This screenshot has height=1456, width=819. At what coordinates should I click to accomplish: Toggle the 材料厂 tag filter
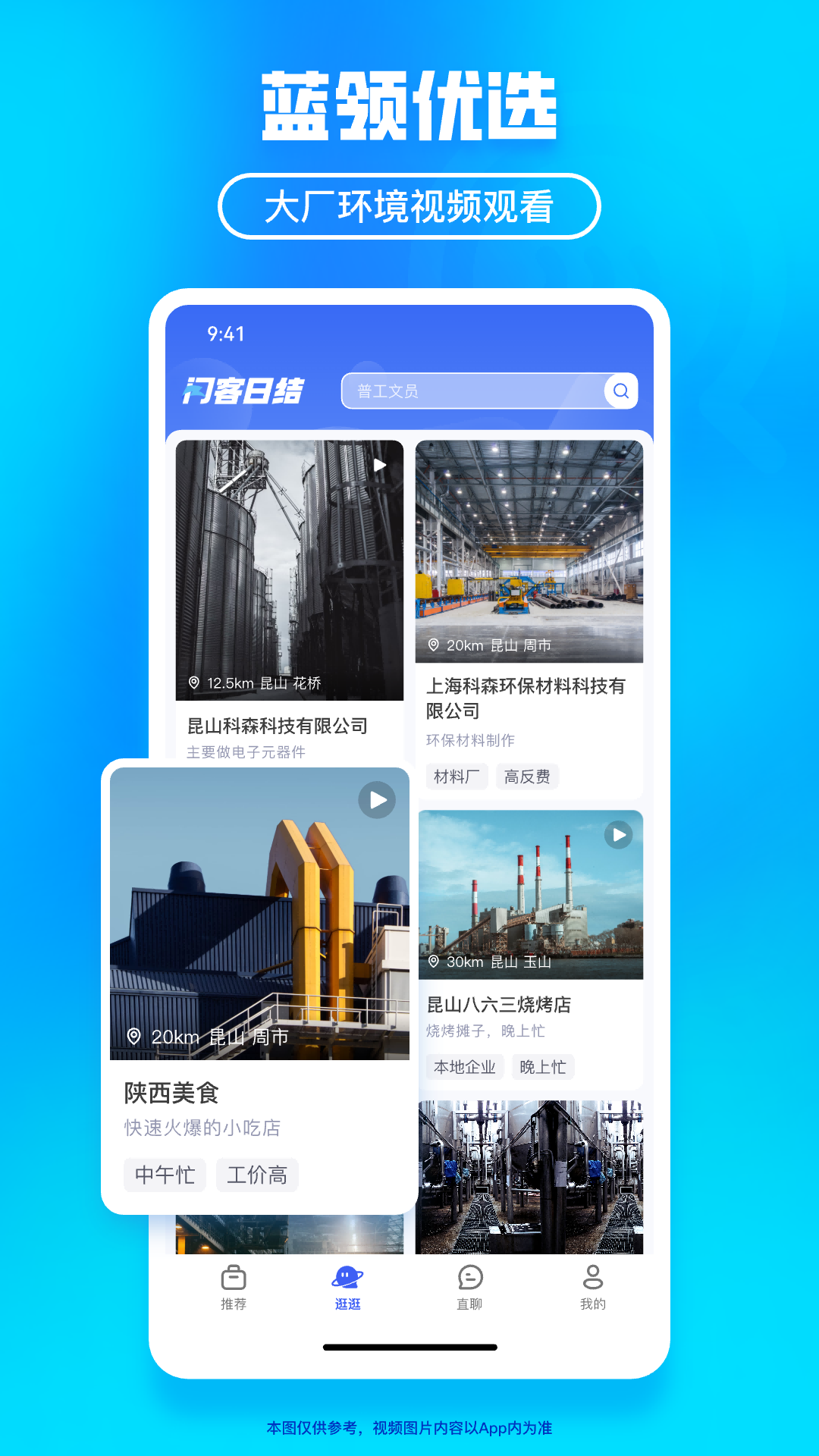point(457,776)
